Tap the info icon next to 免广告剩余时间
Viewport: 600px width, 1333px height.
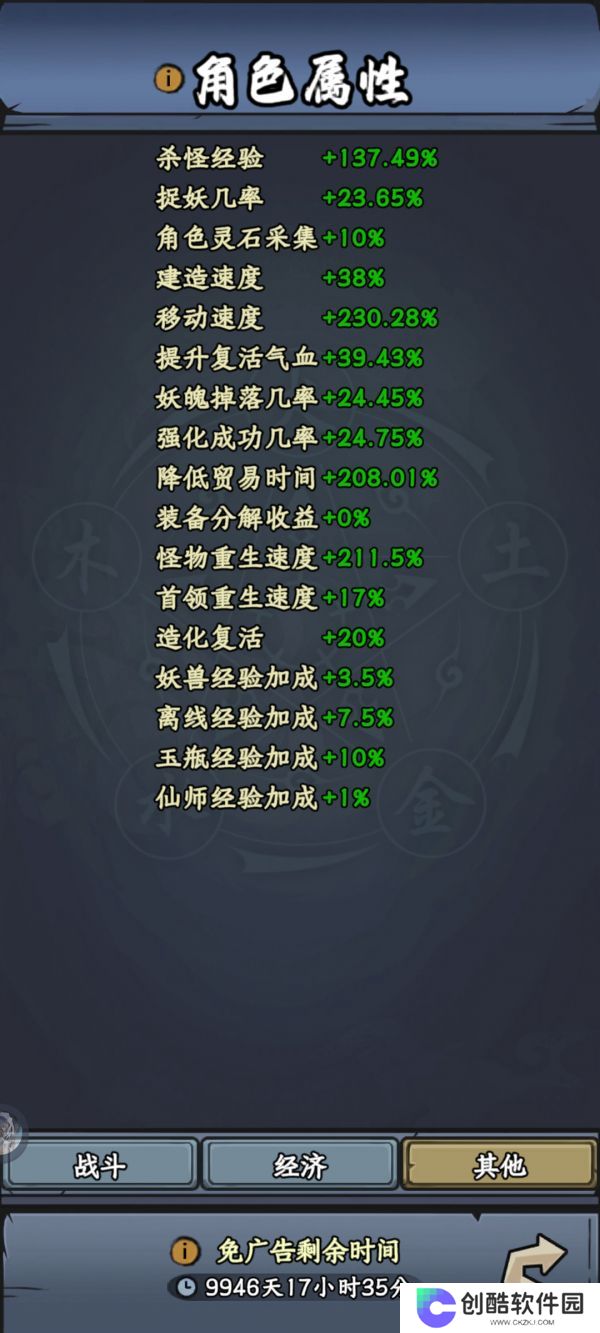pyautogui.click(x=184, y=1251)
